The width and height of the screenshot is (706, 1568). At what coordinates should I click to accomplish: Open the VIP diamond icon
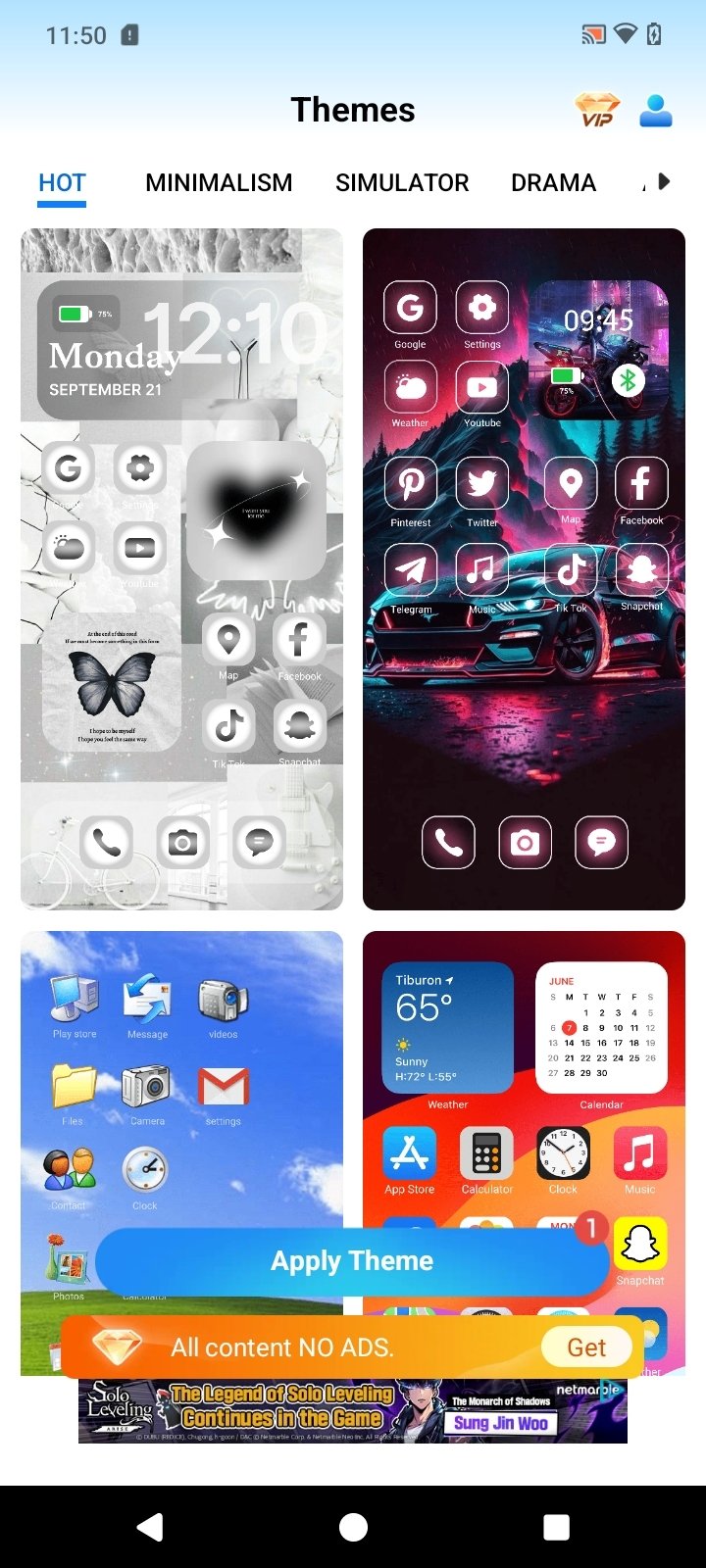pyautogui.click(x=597, y=110)
